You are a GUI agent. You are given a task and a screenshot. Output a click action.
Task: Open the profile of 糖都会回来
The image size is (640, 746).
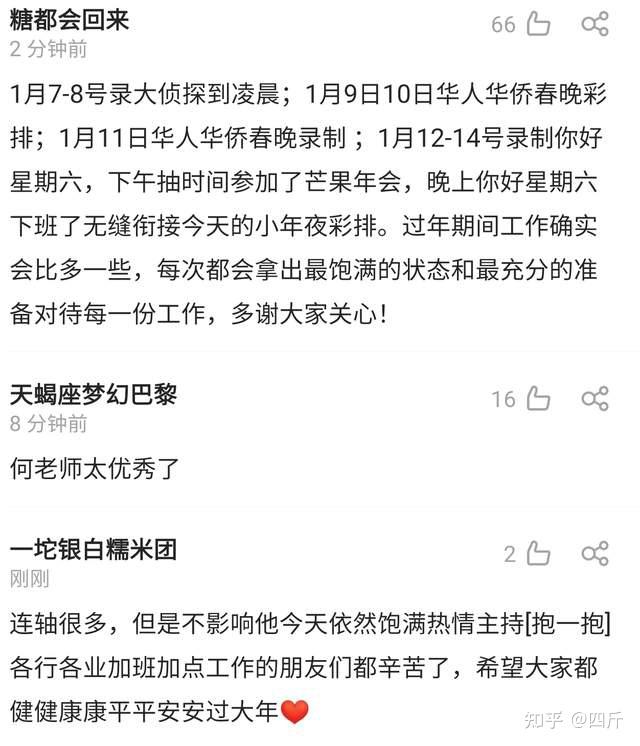tap(70, 20)
